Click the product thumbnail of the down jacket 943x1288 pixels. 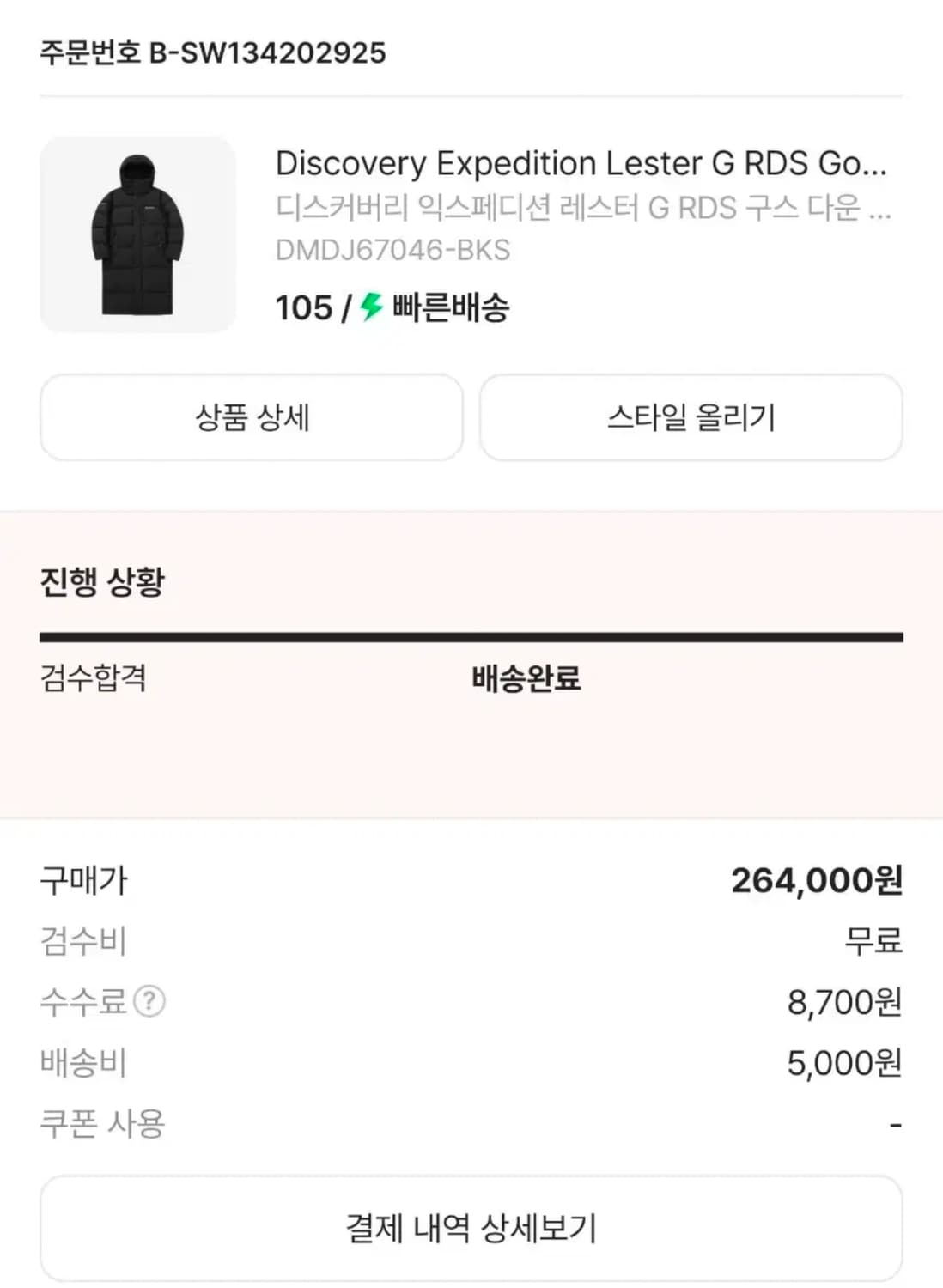(x=137, y=234)
